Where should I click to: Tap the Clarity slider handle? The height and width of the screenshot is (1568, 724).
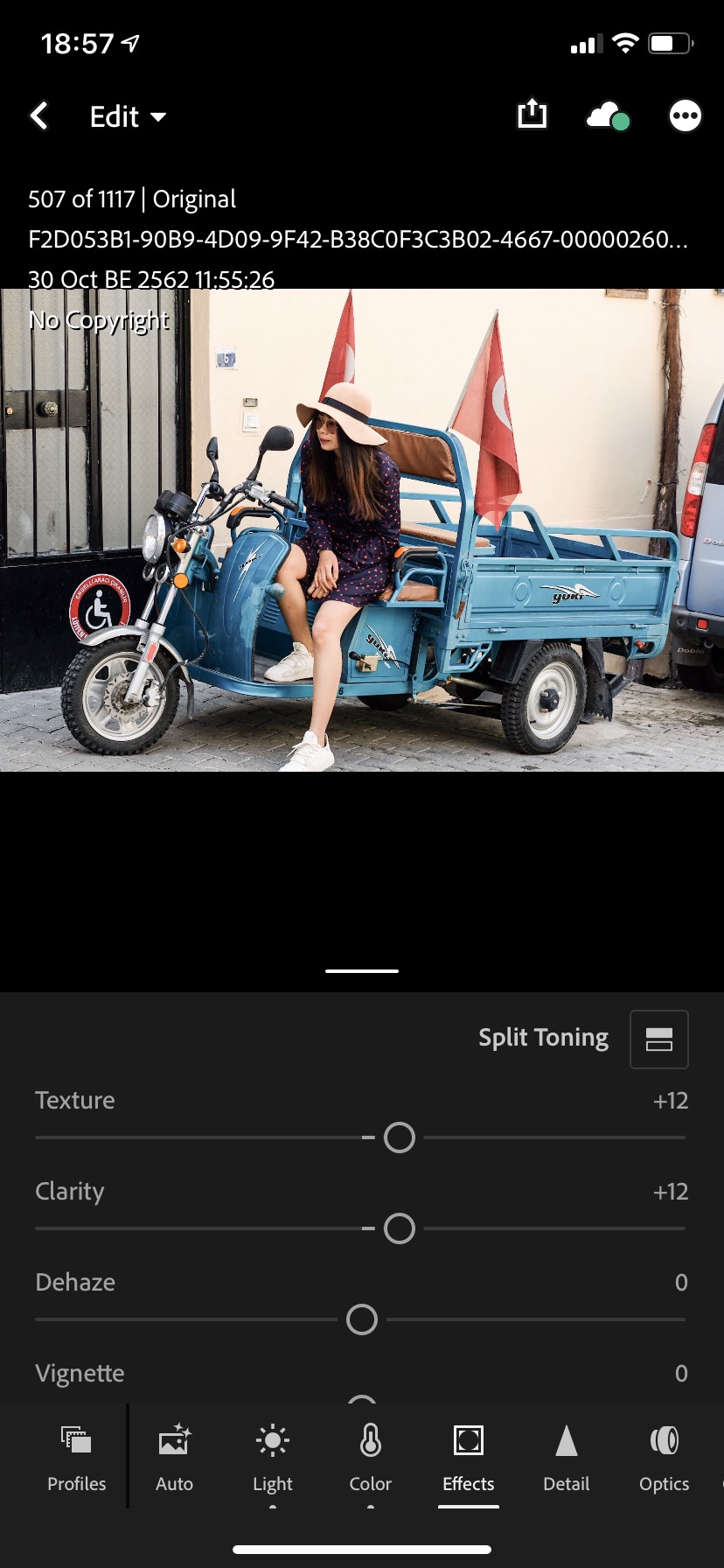400,1228
